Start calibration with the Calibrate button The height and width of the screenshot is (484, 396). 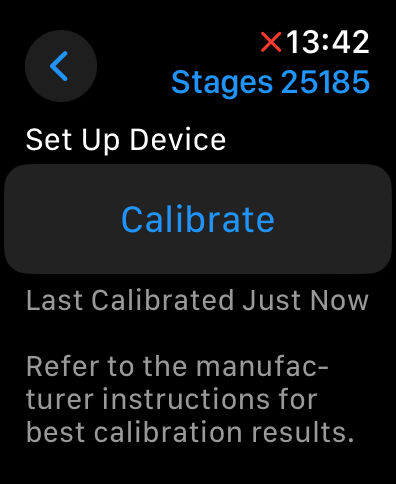[x=198, y=219]
